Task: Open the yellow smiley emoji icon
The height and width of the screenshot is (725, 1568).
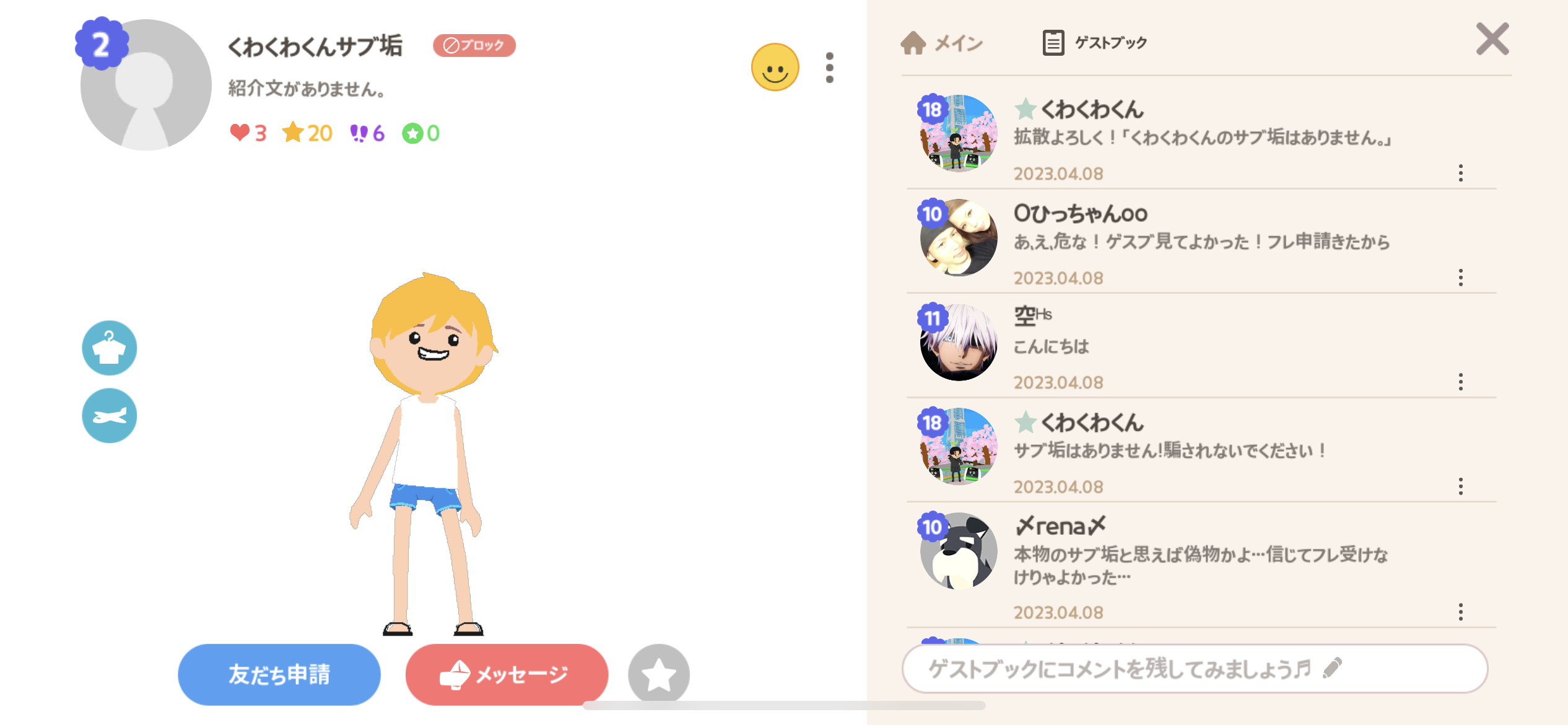Action: 775,67
